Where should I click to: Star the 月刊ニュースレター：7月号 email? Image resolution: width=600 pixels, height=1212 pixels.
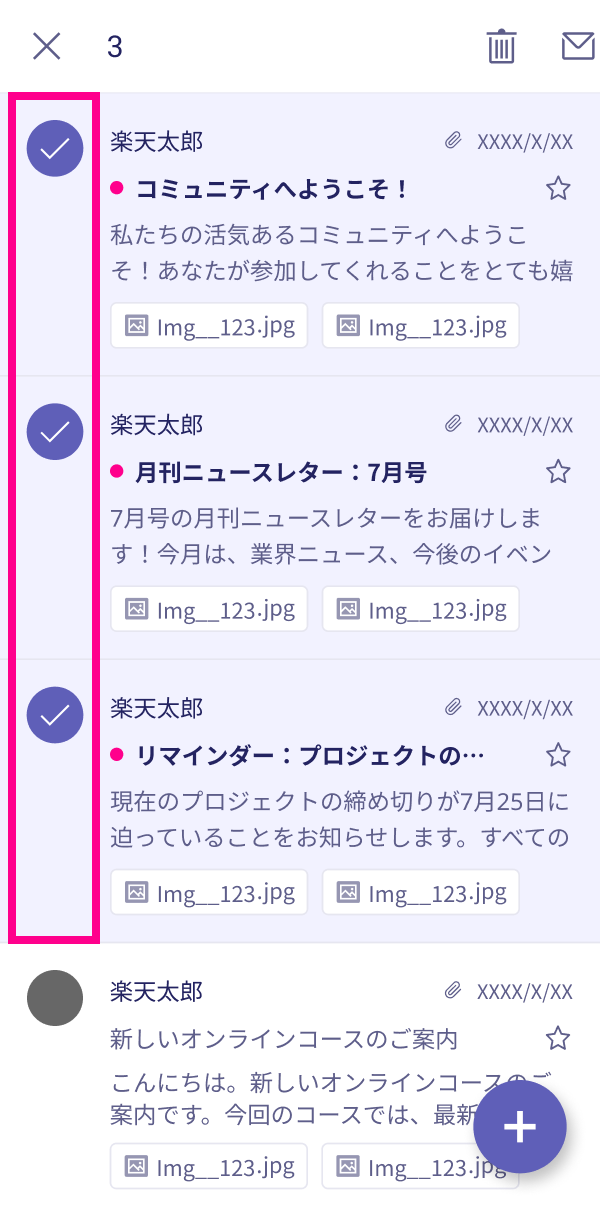click(x=557, y=471)
